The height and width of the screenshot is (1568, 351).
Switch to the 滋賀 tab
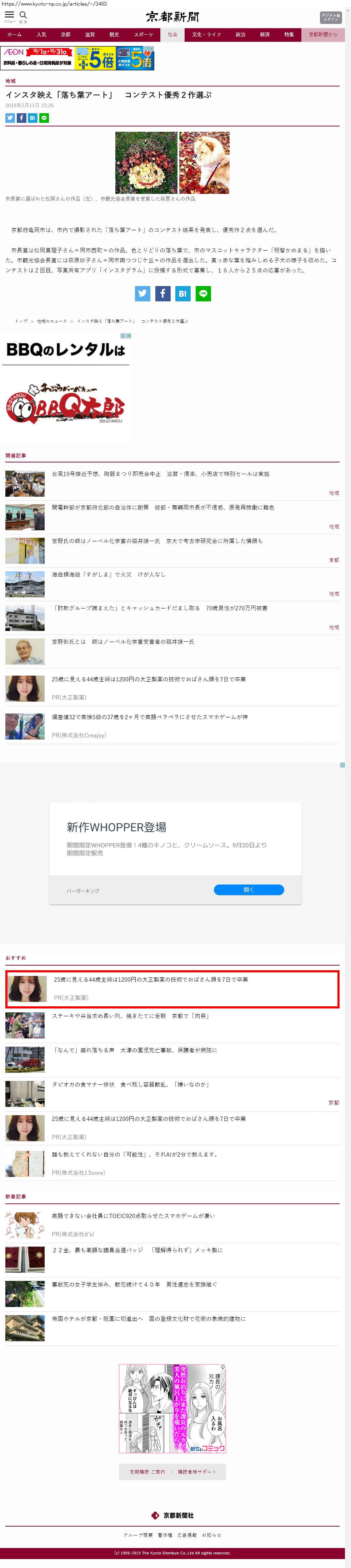(89, 35)
